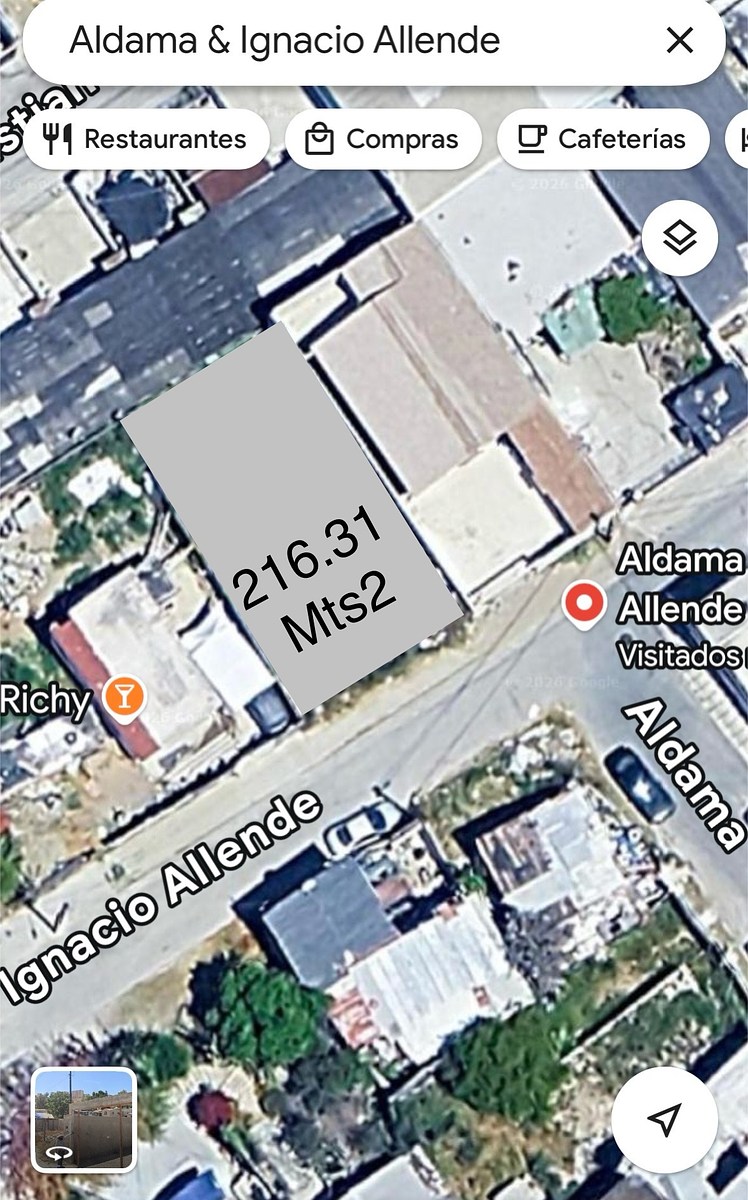748x1200 pixels.
Task: Choose the Cafeterías chip
Action: 603,139
